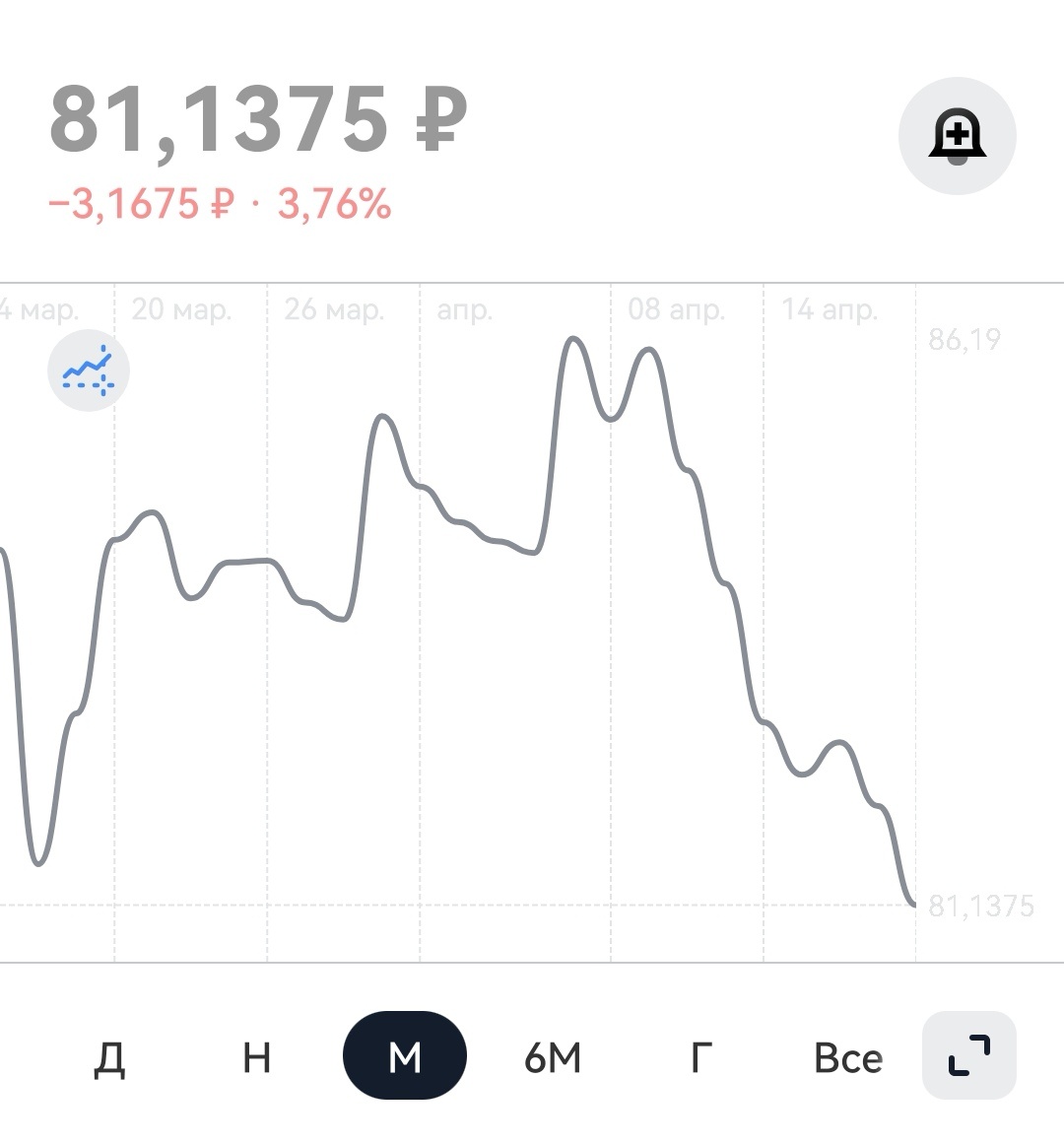Switch to the Д (day) period
Image resolution: width=1064 pixels, height=1145 pixels.
(x=109, y=1057)
